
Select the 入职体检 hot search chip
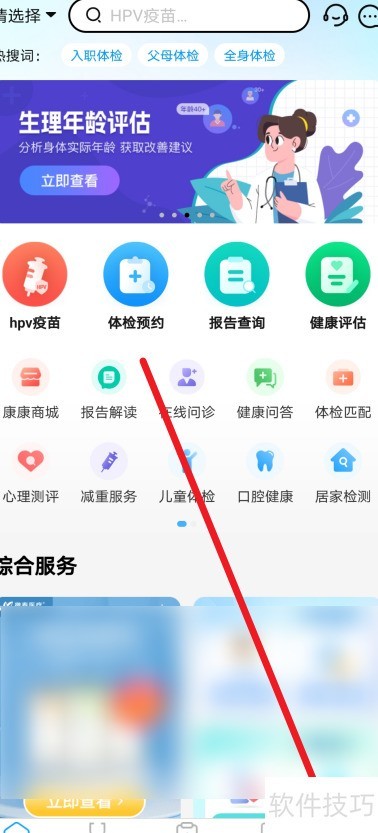(x=97, y=55)
